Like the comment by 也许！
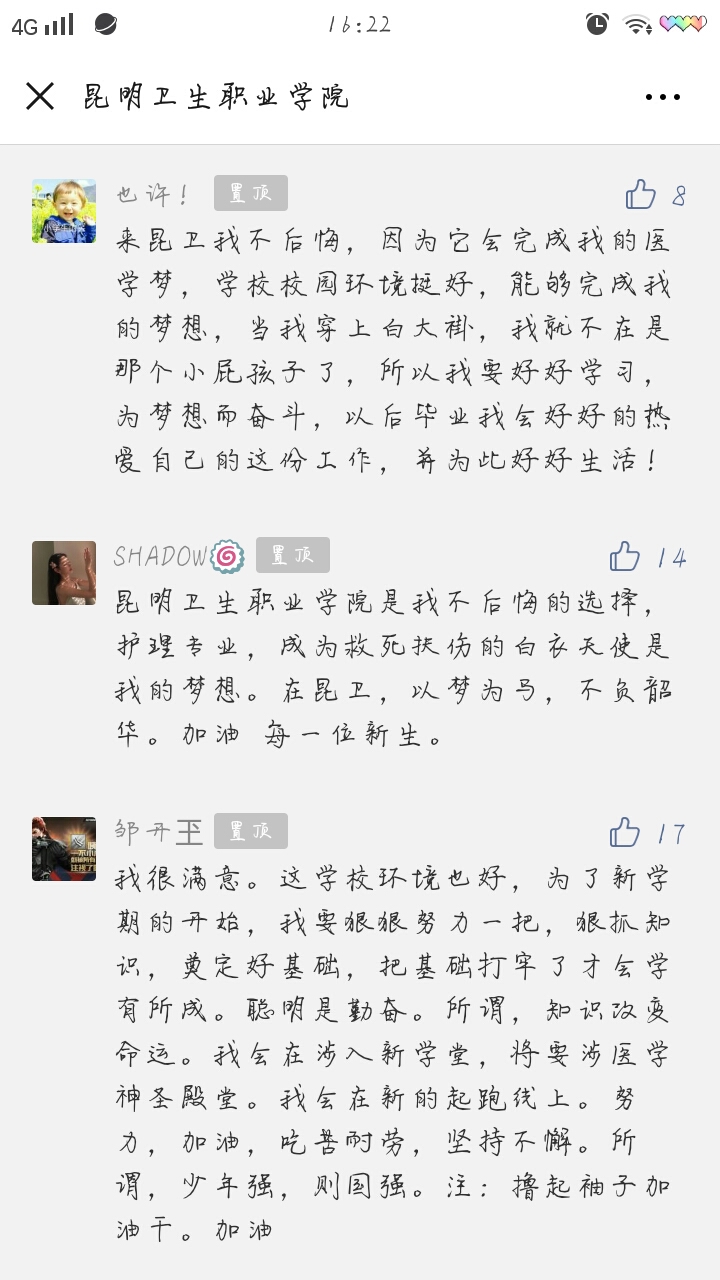Viewport: 720px width, 1280px height. pos(641,194)
